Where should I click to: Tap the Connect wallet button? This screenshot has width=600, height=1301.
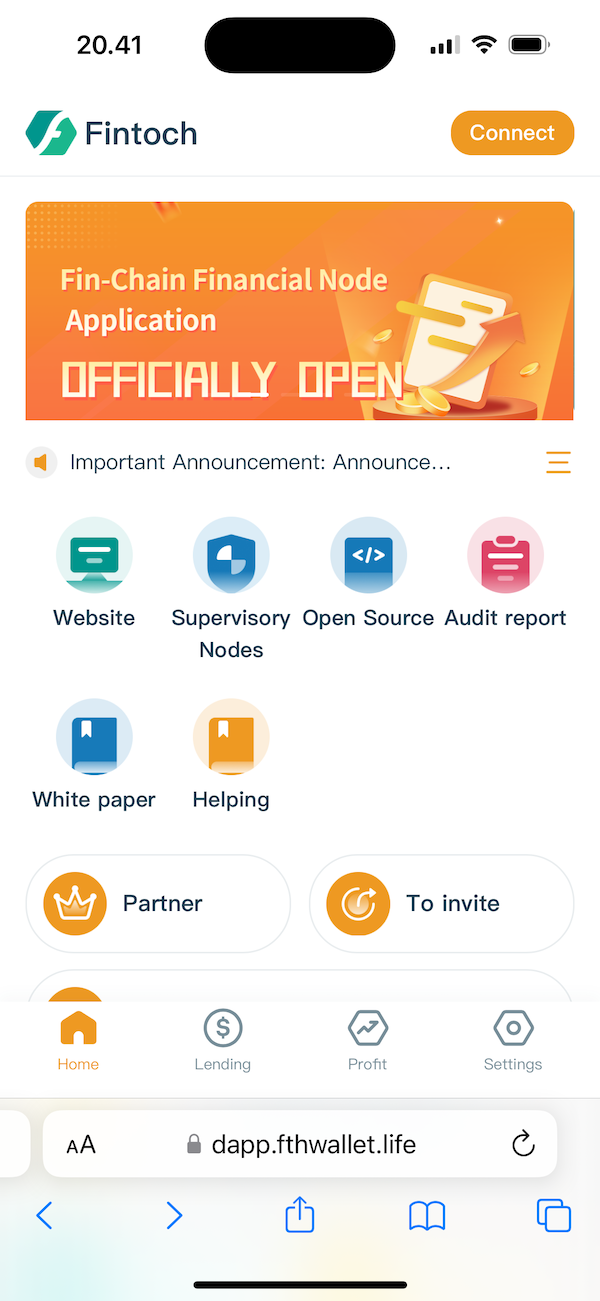[x=512, y=133]
